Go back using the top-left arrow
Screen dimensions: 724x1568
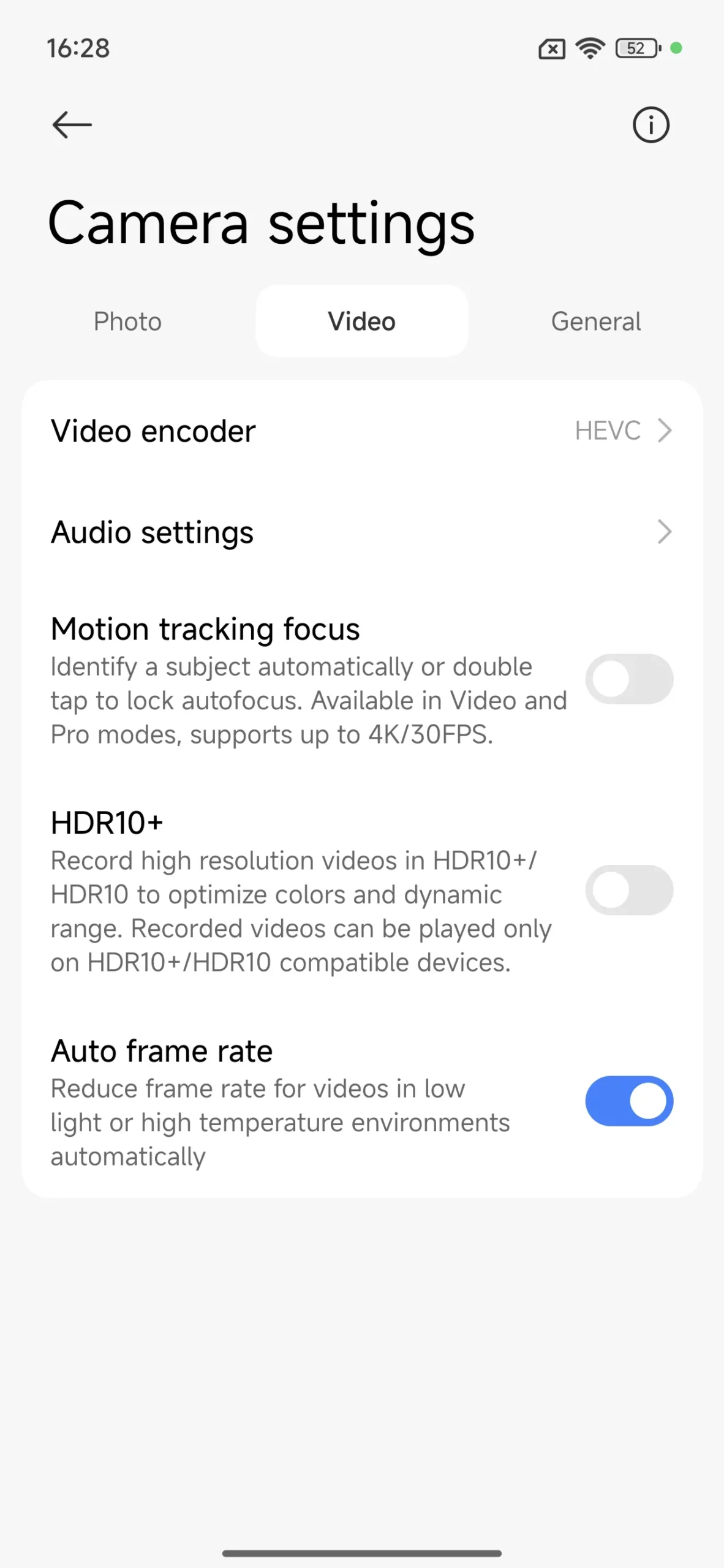pos(72,125)
